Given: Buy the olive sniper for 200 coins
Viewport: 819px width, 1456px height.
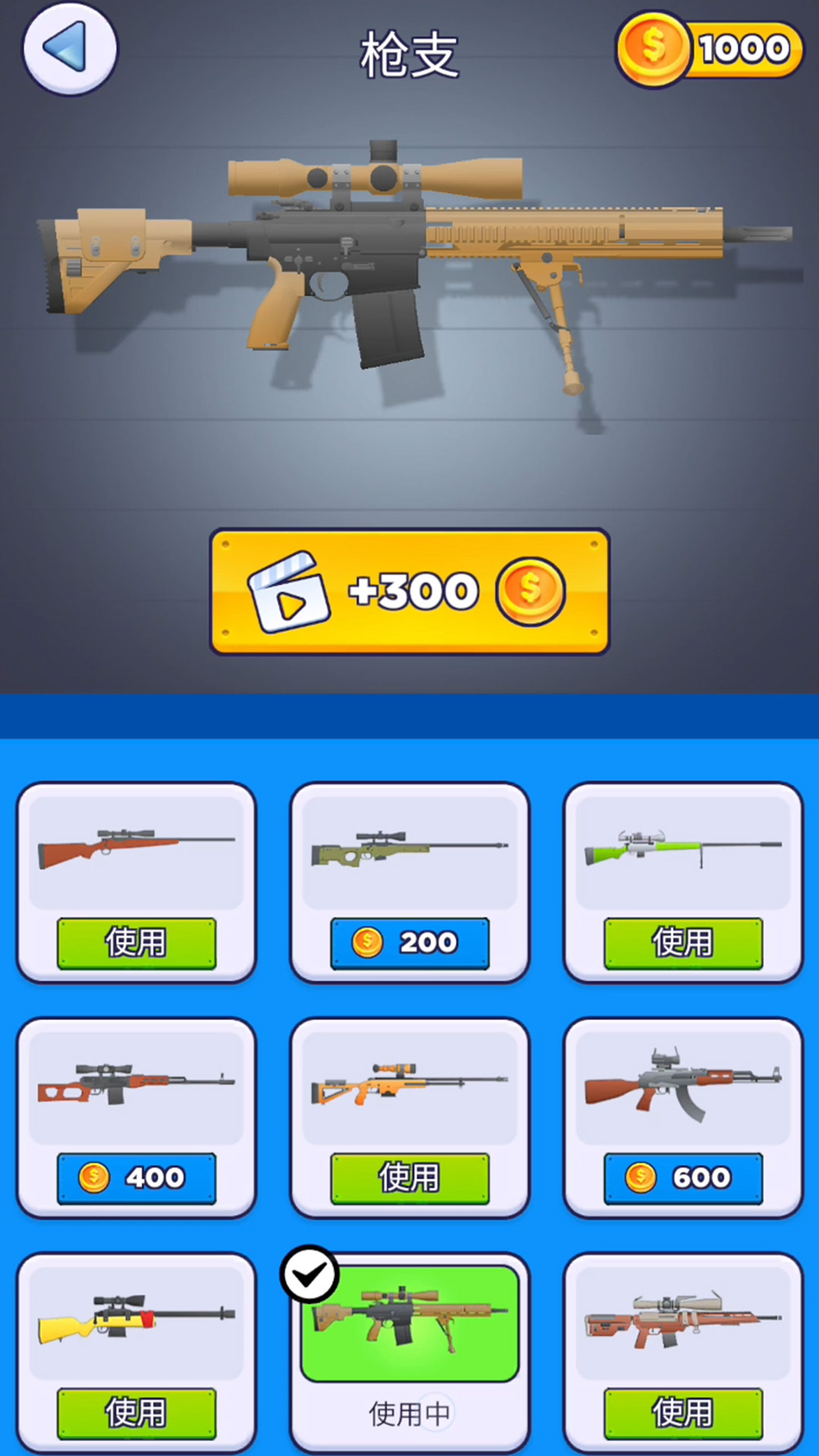Looking at the screenshot, I should point(409,943).
